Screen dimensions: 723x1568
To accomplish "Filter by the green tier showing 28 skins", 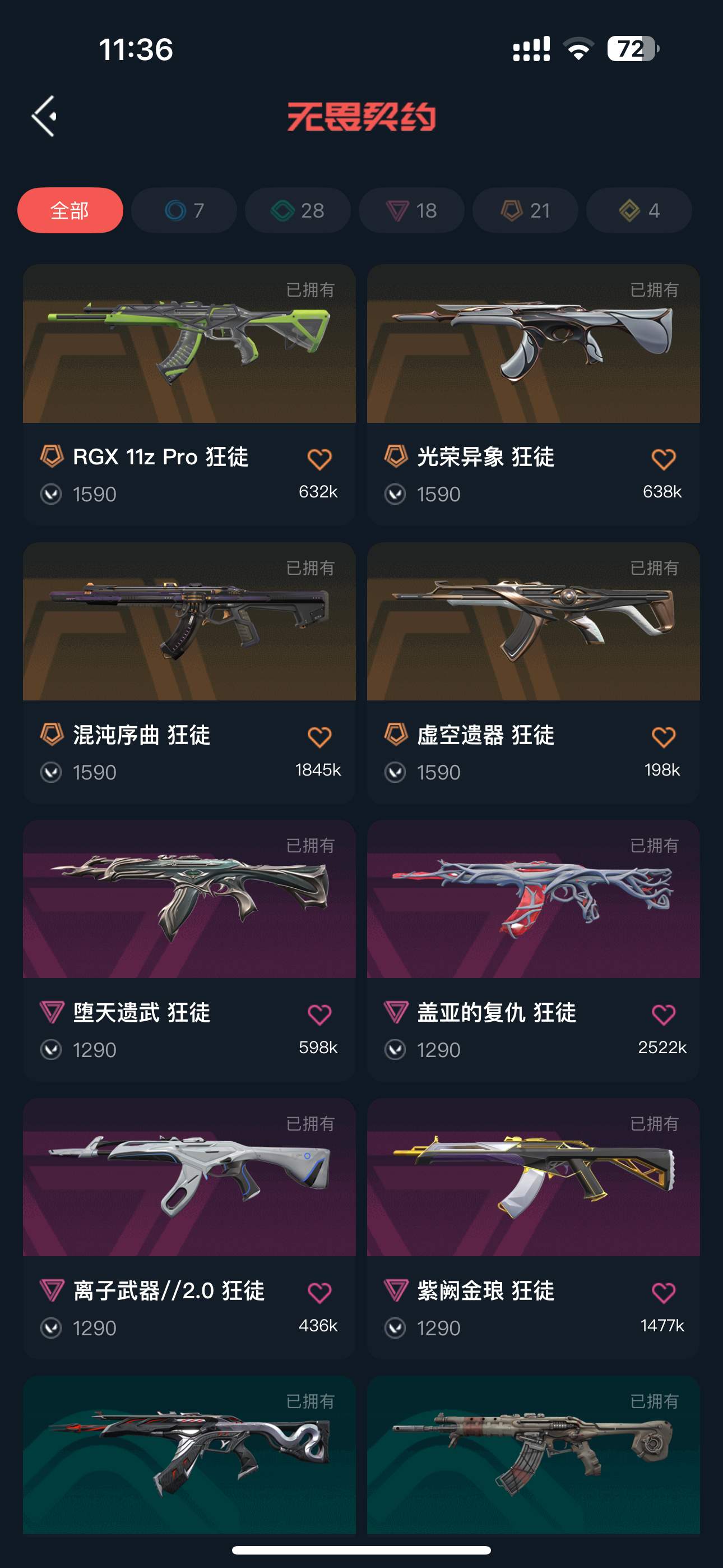I will click(298, 210).
